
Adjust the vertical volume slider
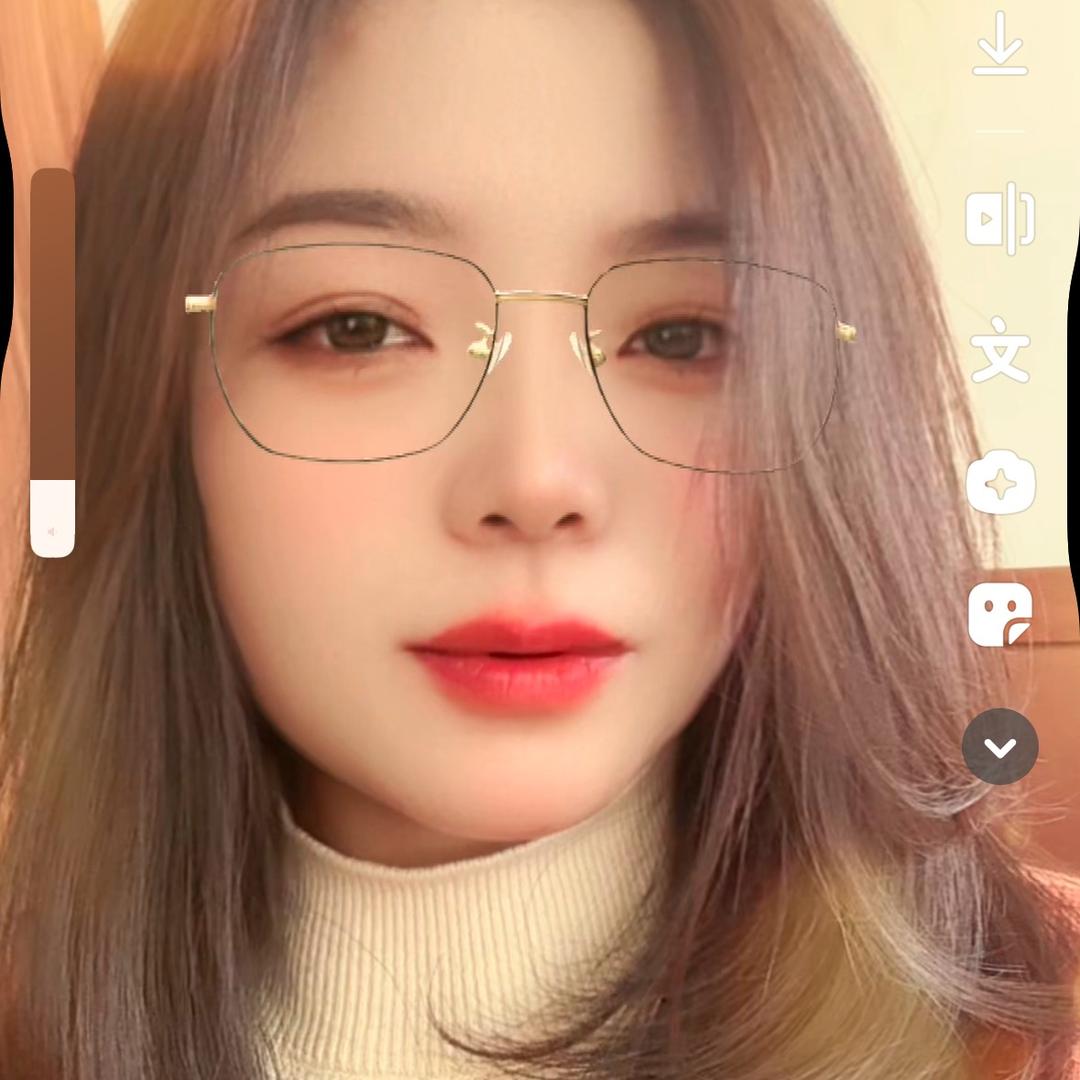[53, 362]
